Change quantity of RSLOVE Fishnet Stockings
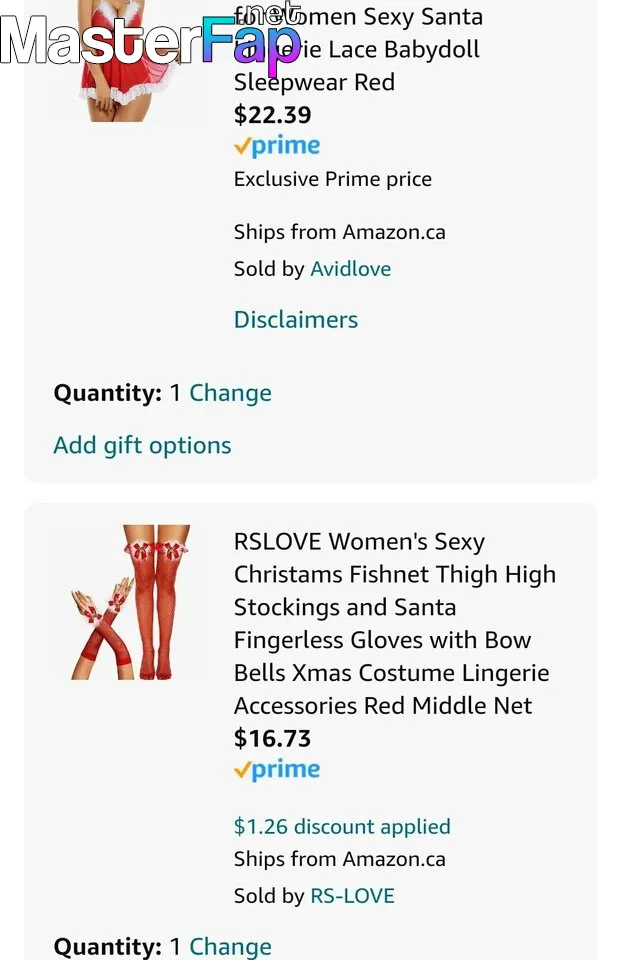 [x=230, y=946]
